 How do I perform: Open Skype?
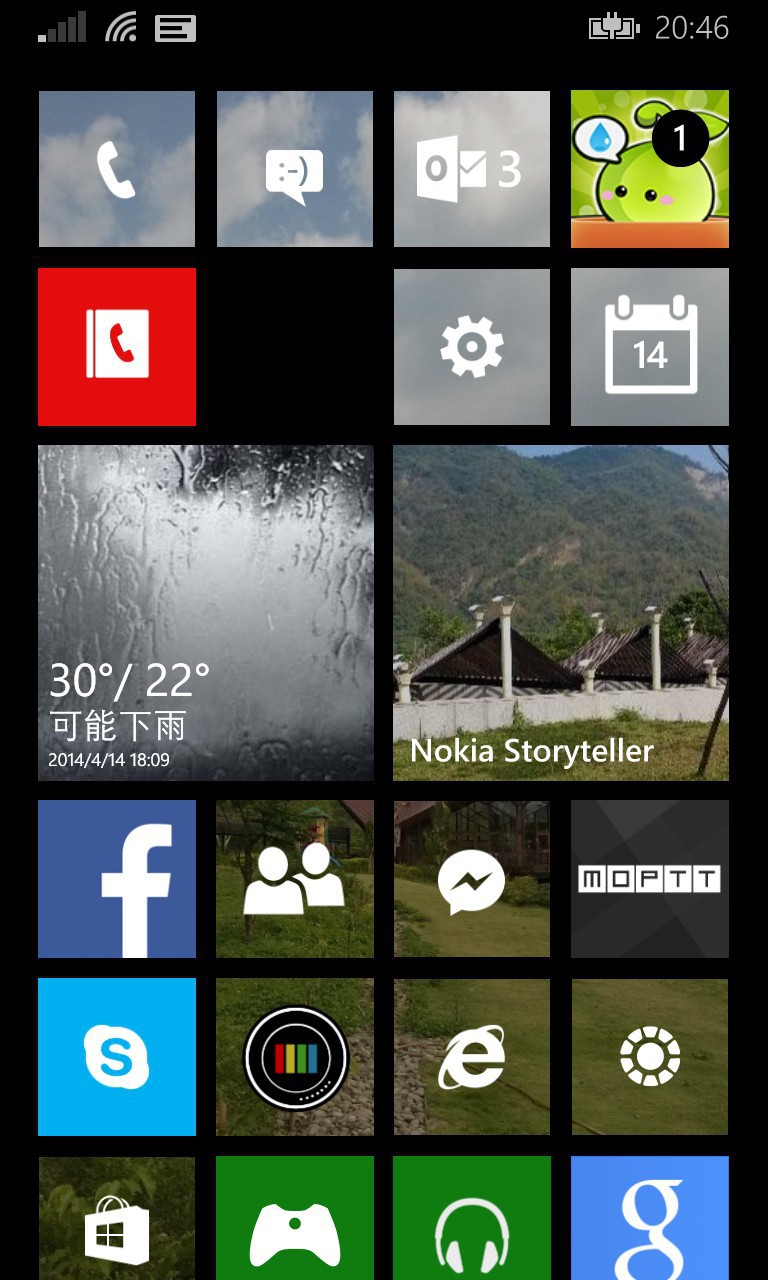click(117, 1056)
